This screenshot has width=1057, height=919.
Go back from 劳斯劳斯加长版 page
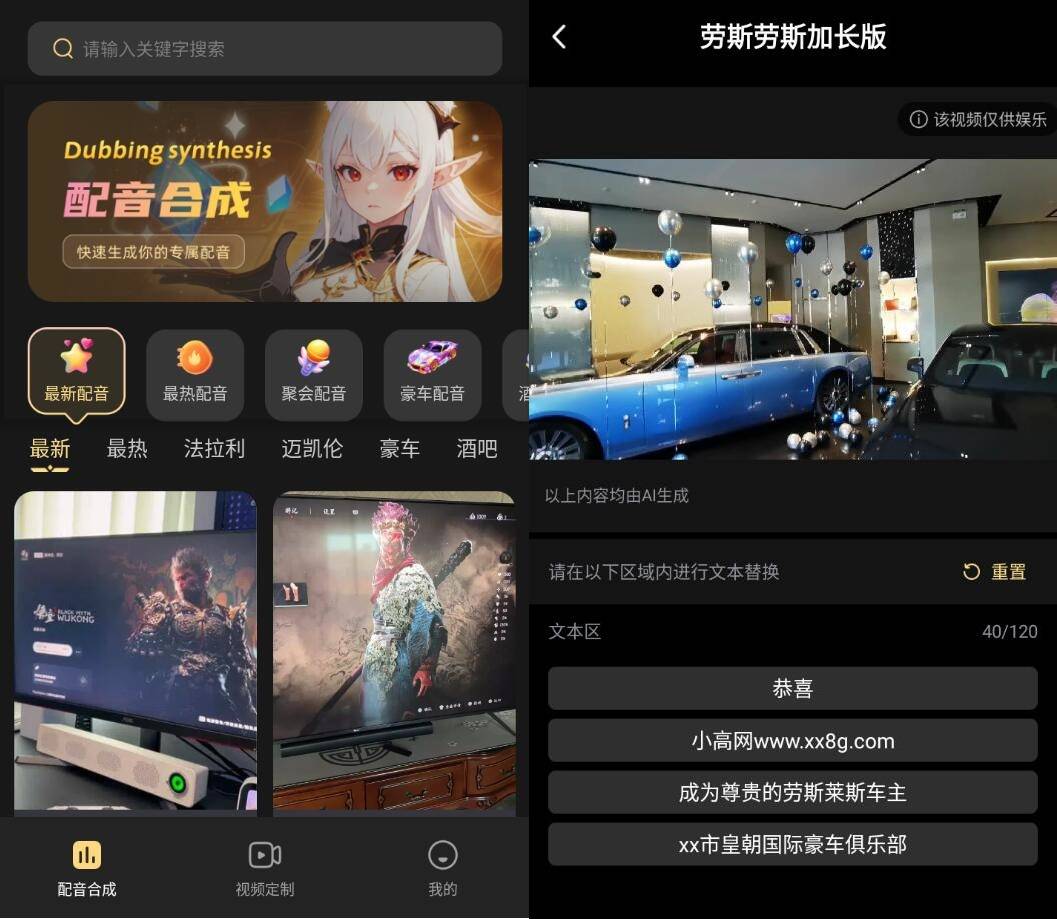(559, 38)
